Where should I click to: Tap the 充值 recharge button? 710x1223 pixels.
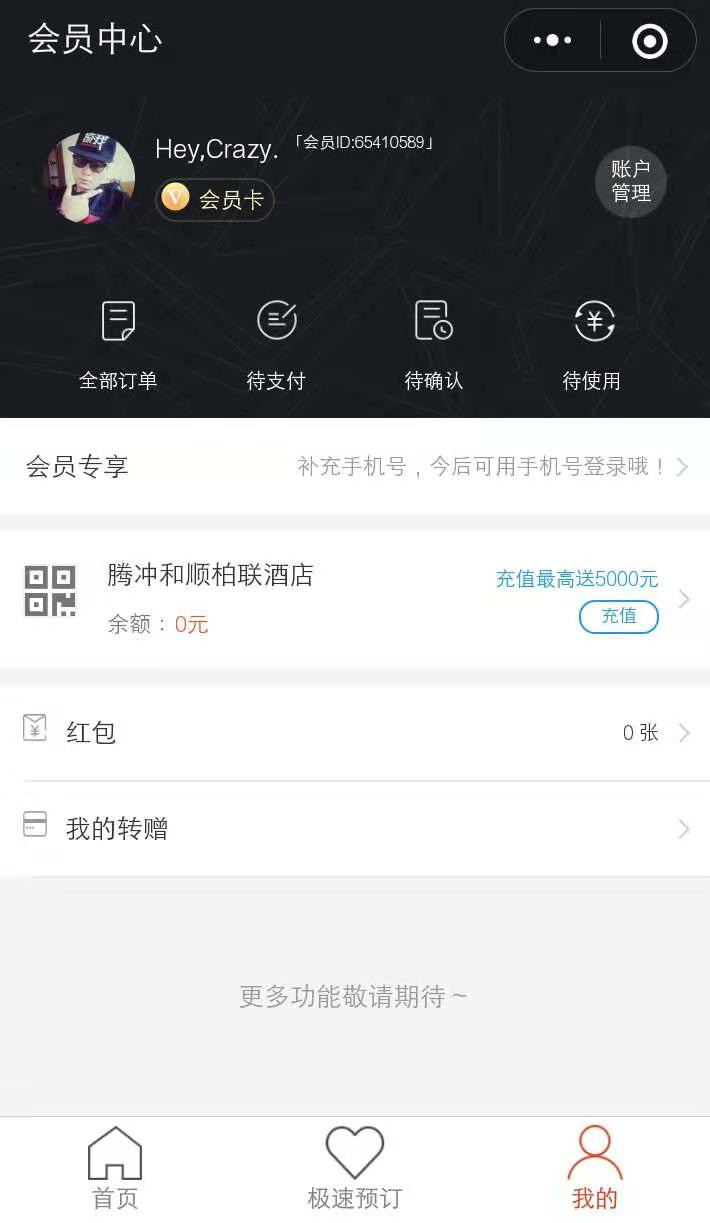pyautogui.click(x=619, y=616)
